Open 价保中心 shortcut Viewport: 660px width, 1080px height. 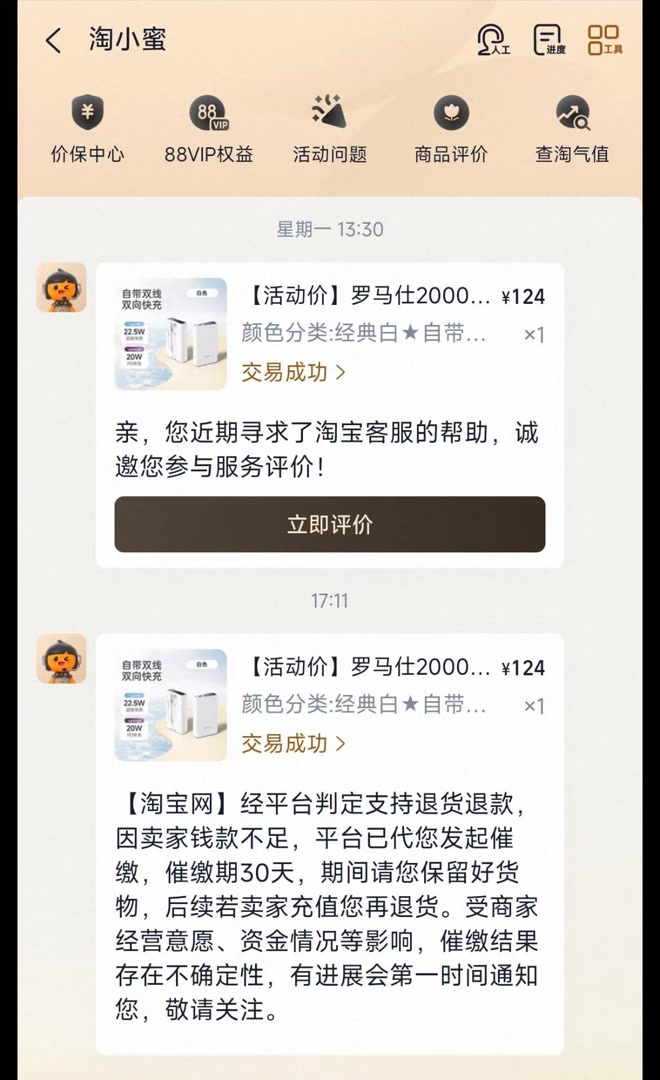click(x=88, y=130)
